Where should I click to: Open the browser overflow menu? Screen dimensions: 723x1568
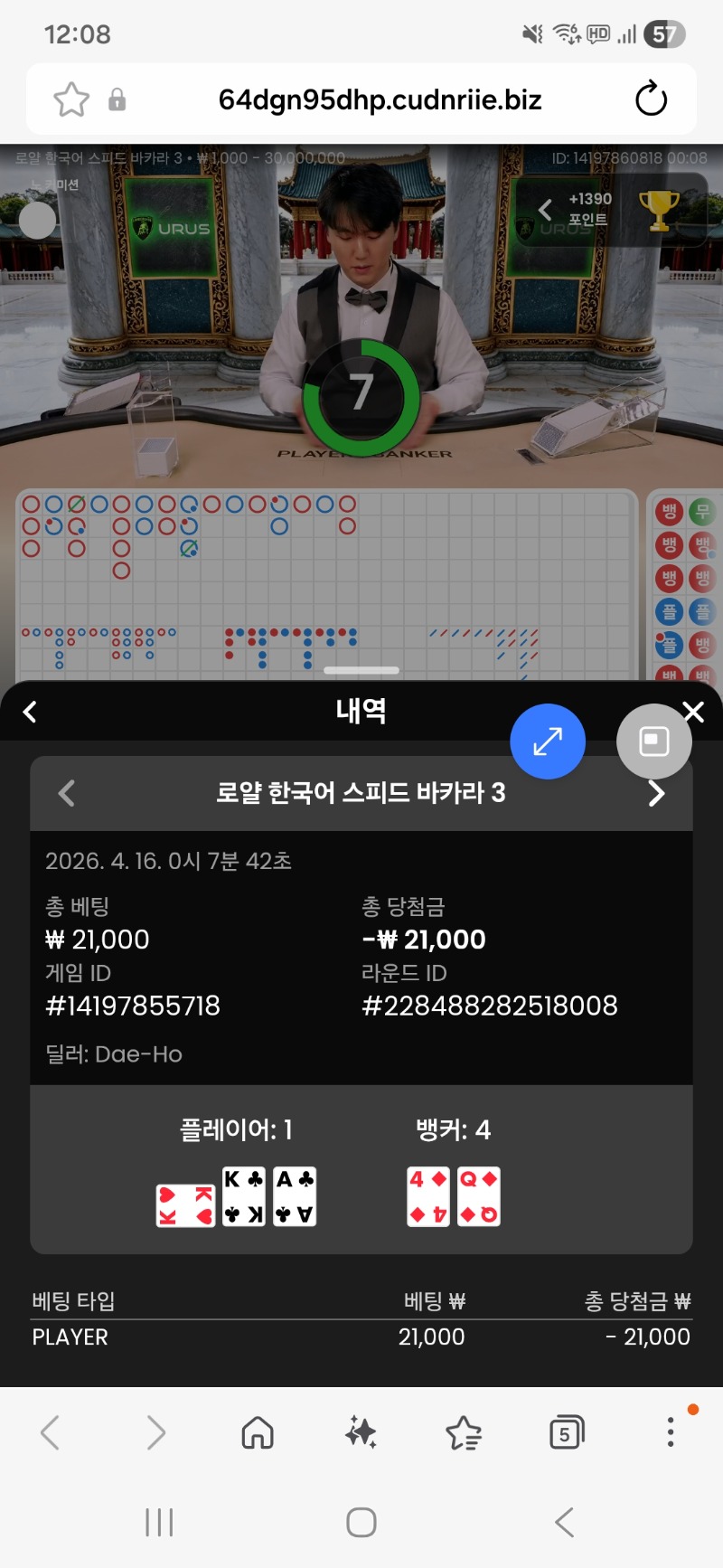(670, 1432)
